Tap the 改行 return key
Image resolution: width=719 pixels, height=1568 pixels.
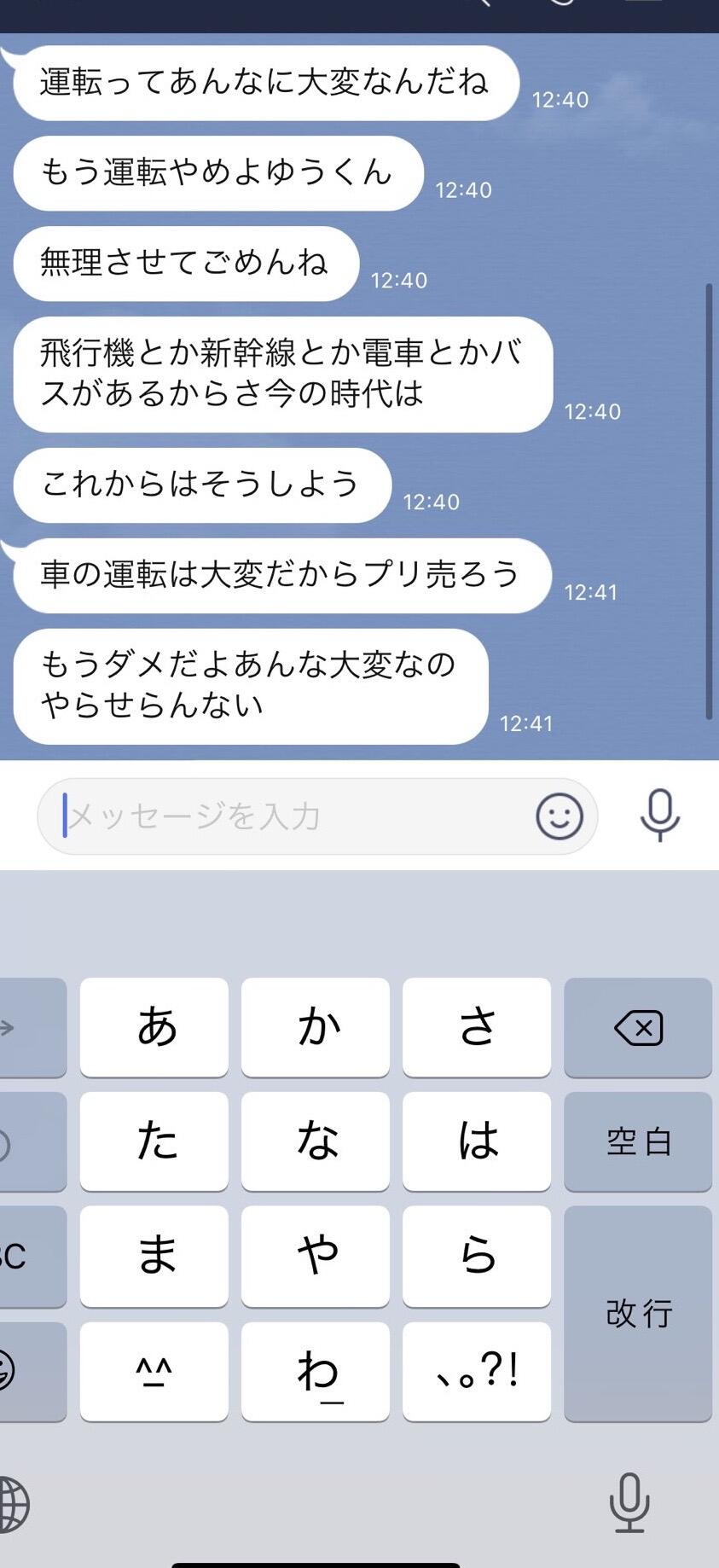(x=638, y=1314)
